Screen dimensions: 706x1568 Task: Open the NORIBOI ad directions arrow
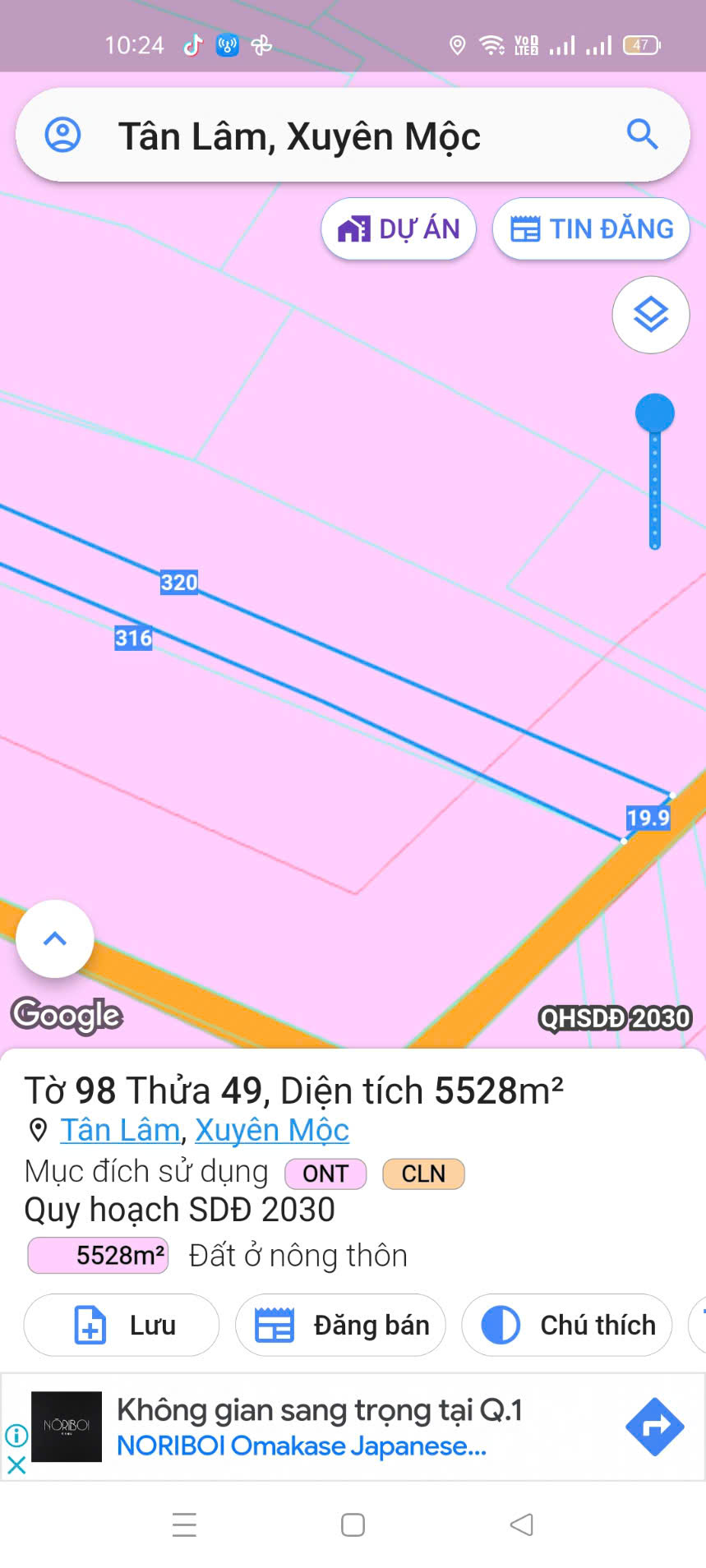[654, 1427]
